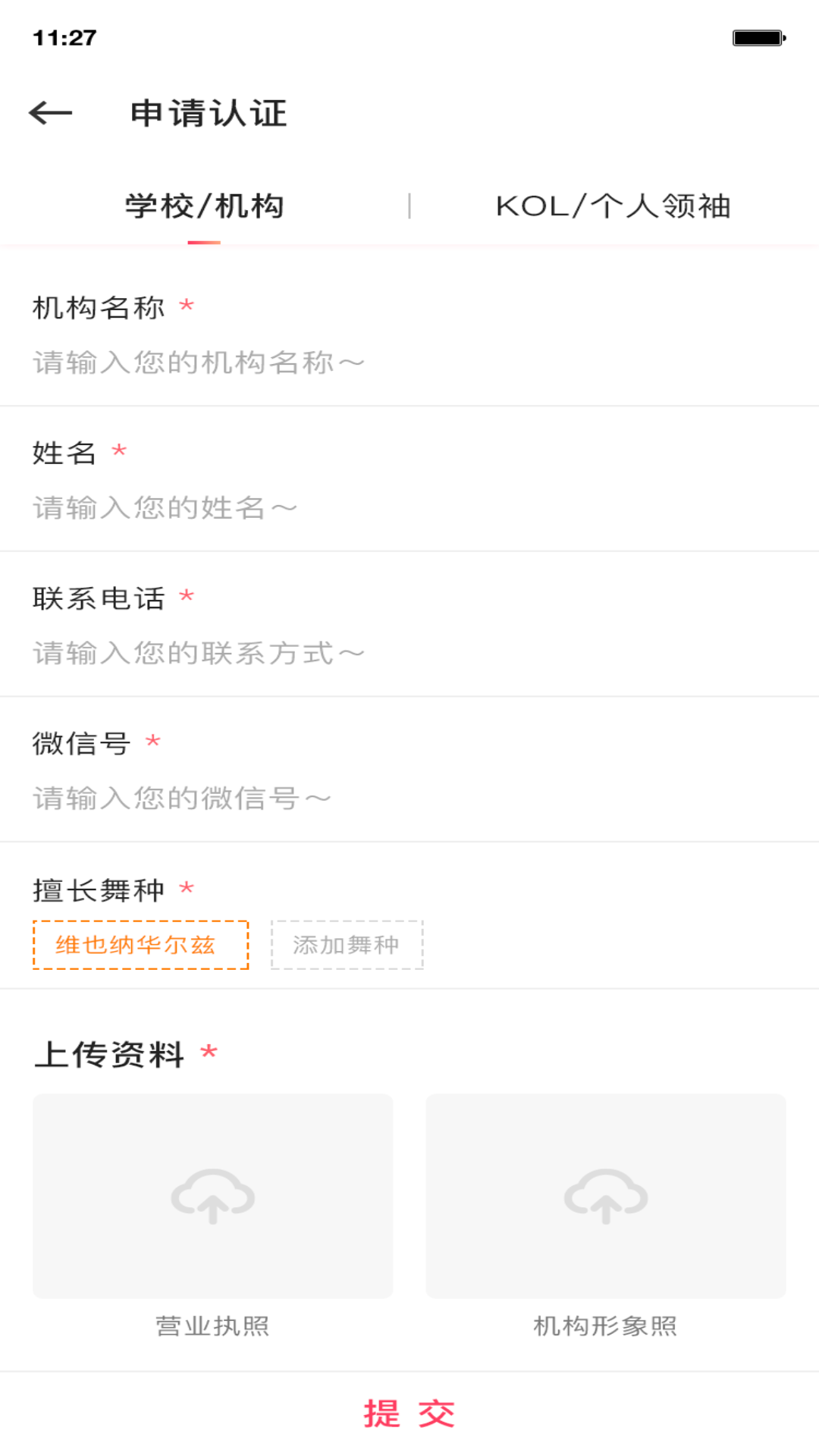The width and height of the screenshot is (819, 1456).
Task: Focus the 姓名 text field
Action: (x=409, y=508)
